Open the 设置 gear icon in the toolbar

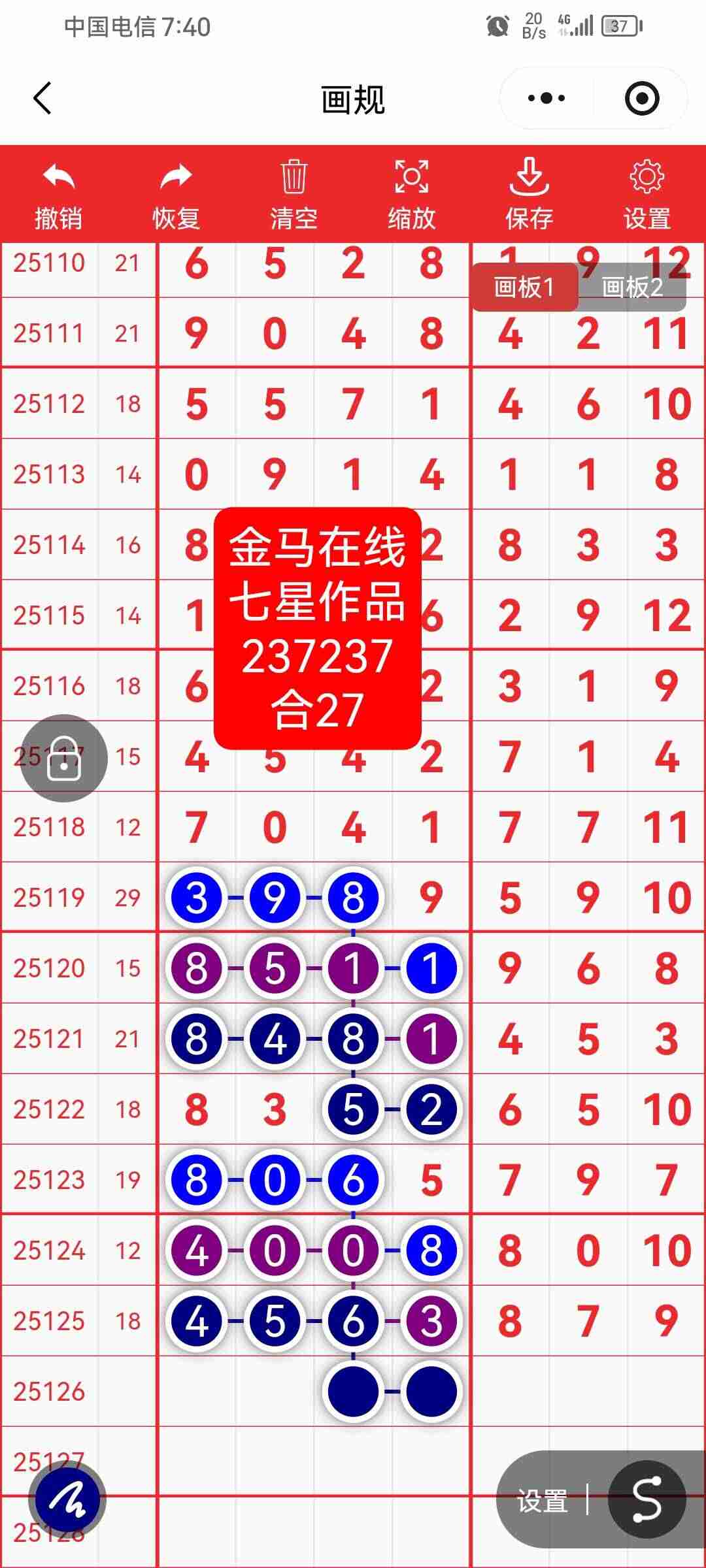(647, 176)
